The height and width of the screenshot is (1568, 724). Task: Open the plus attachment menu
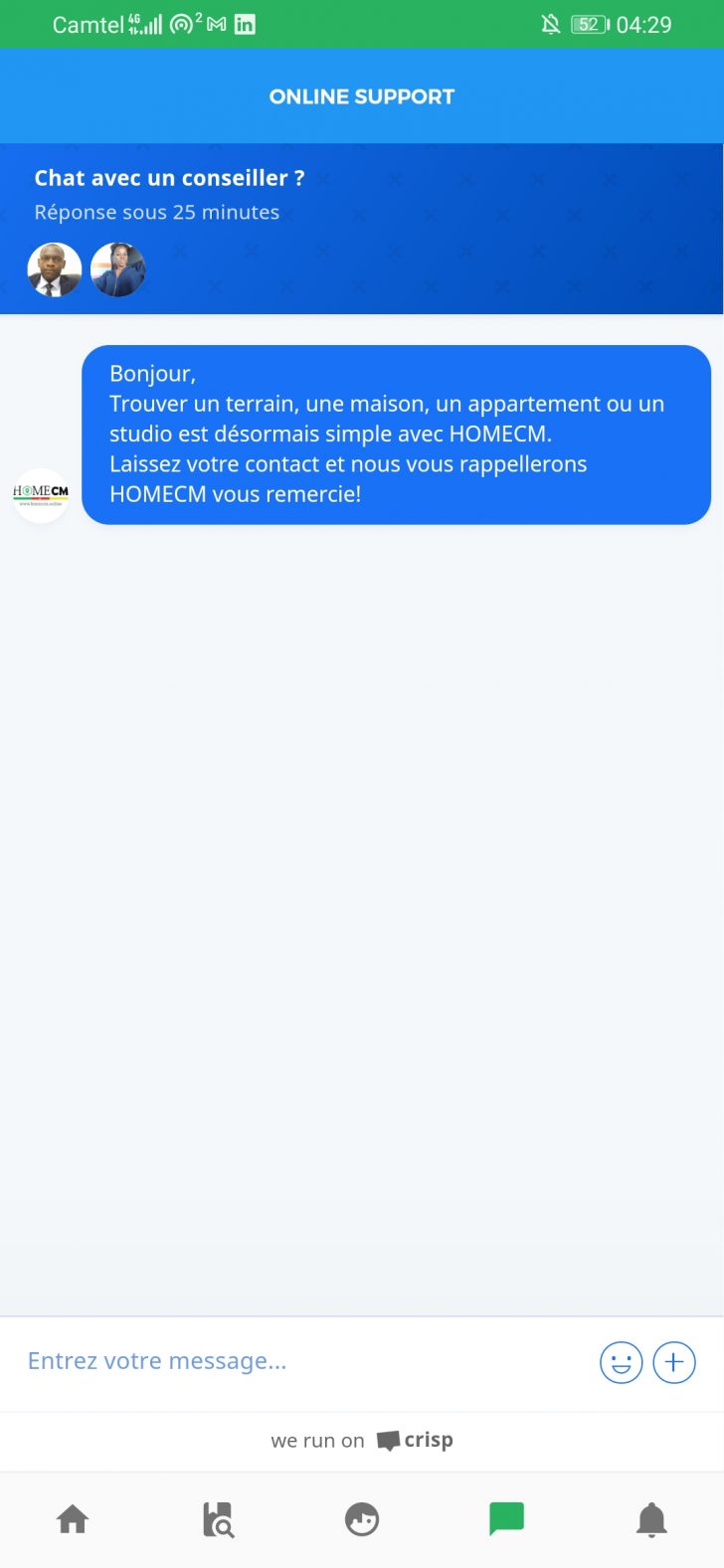(x=674, y=1362)
